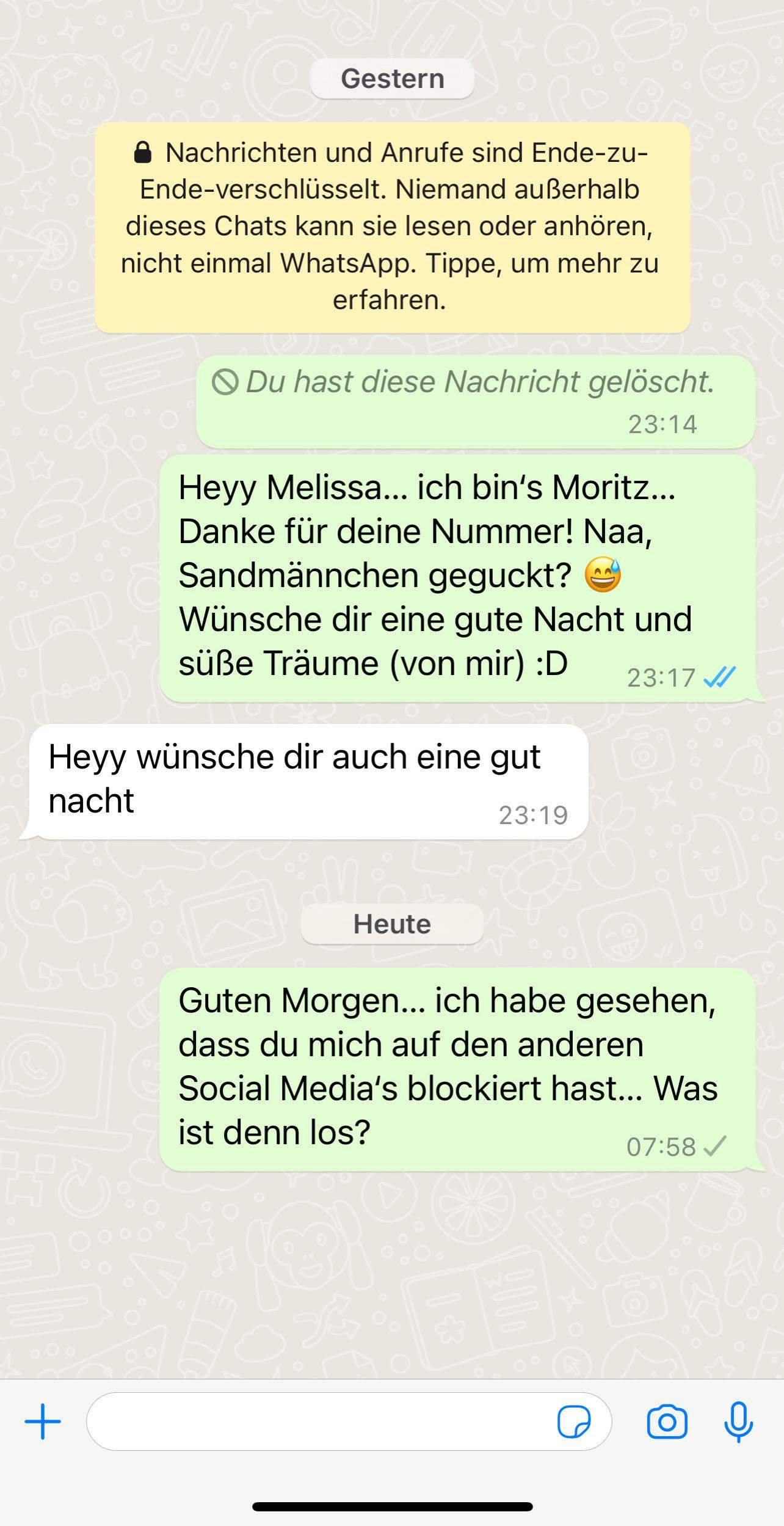
Task: Open the sticker picker icon
Action: [573, 1422]
